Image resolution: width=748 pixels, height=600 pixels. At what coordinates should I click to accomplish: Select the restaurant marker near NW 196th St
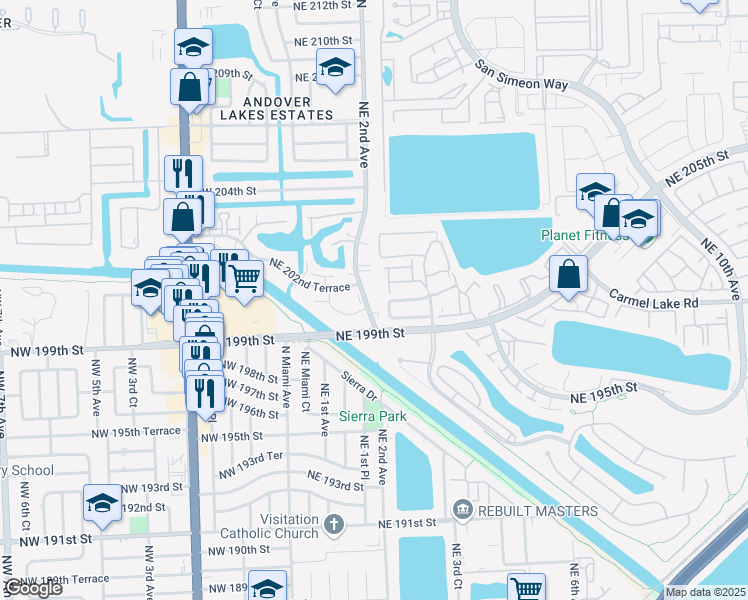[x=205, y=398]
